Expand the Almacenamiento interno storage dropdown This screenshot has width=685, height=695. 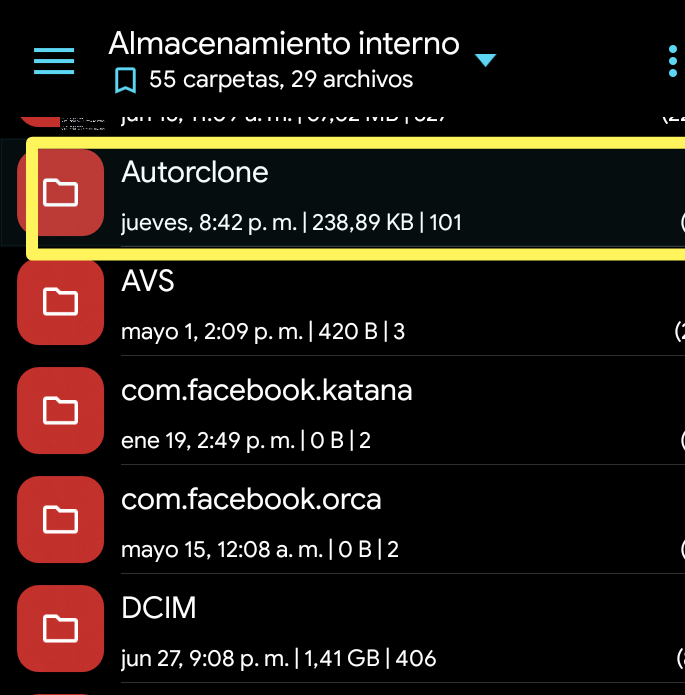(x=485, y=60)
